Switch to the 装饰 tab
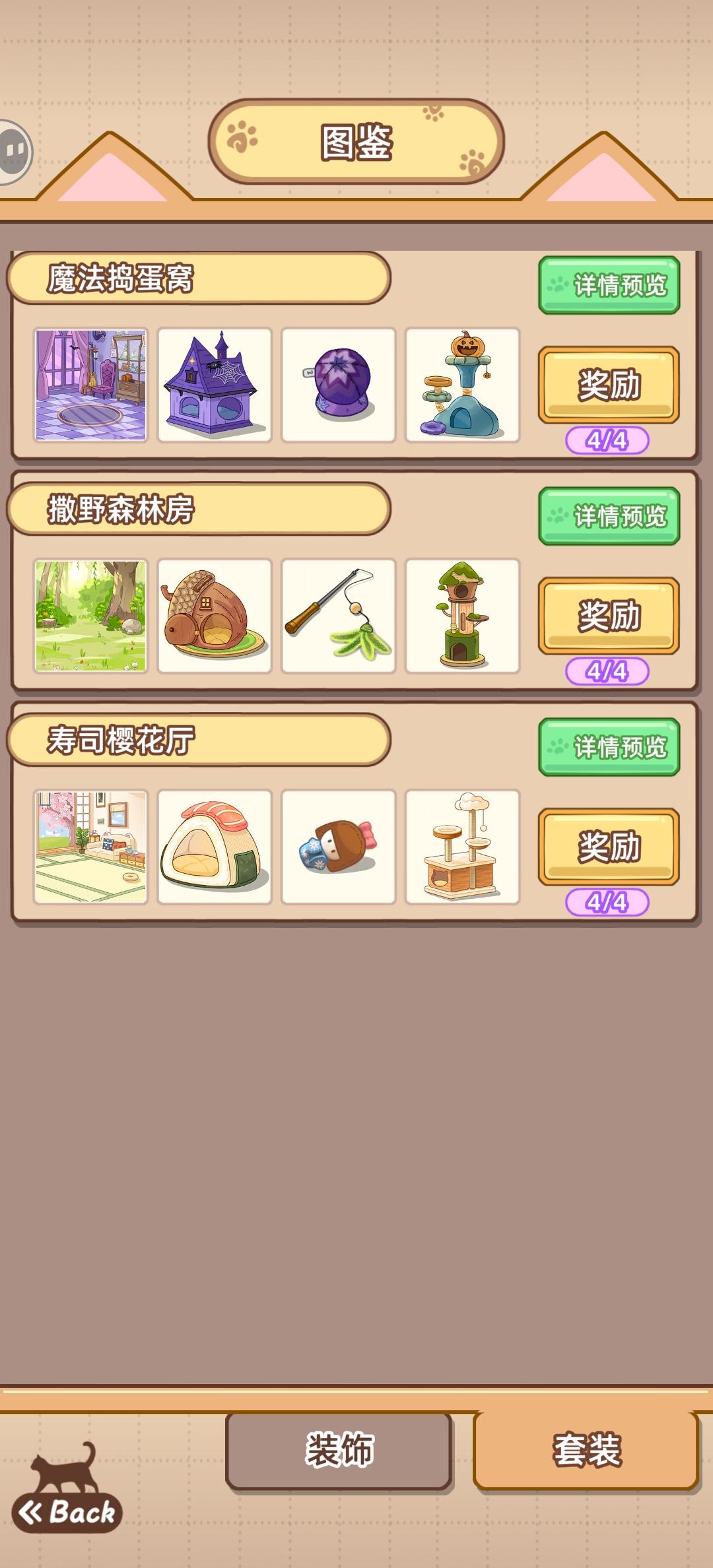713x1568 pixels. pyautogui.click(x=339, y=1450)
